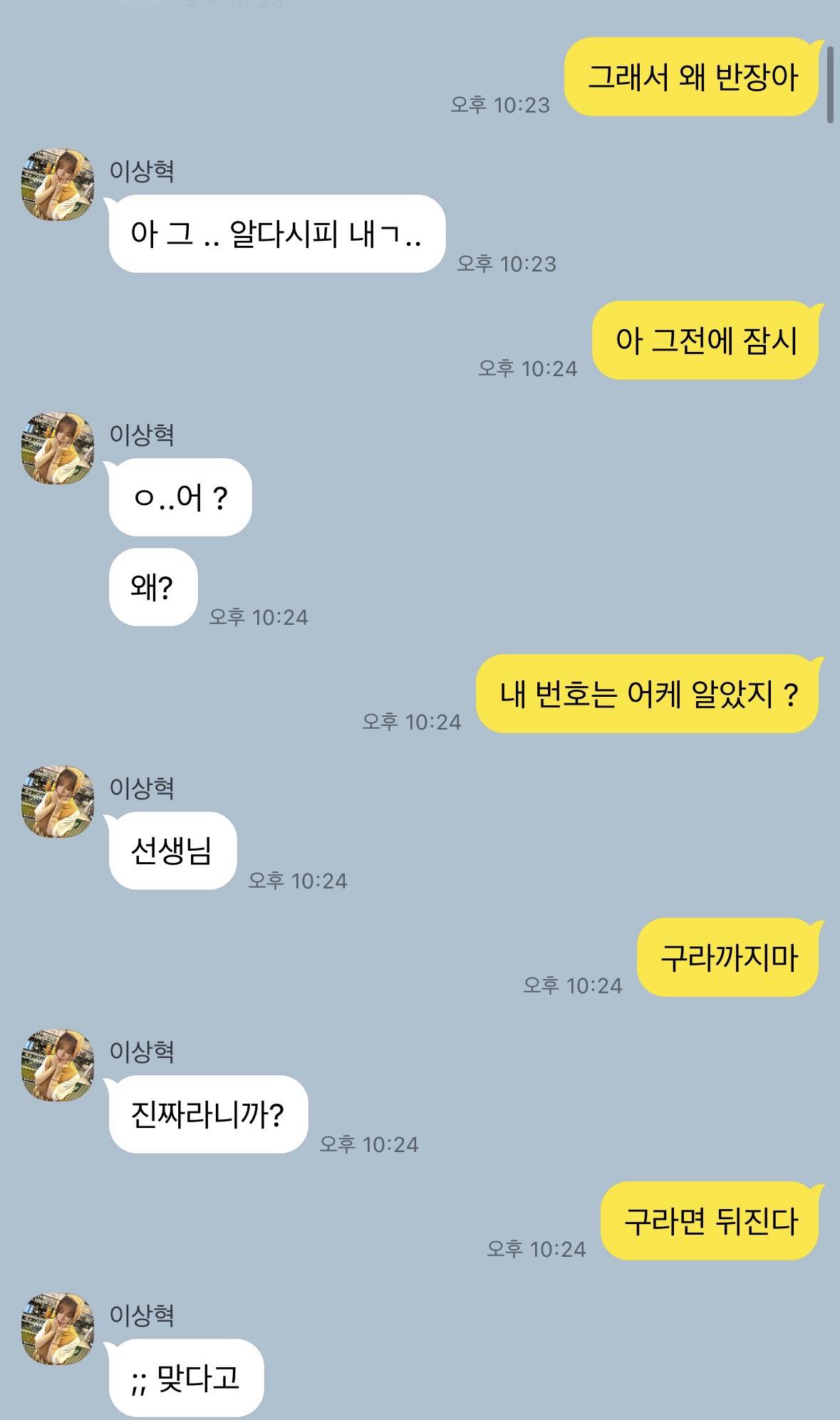This screenshot has height=1420, width=840.
Task: Tap 이상혁's profile photo beside ';; 맞다고'
Action: click(58, 1329)
